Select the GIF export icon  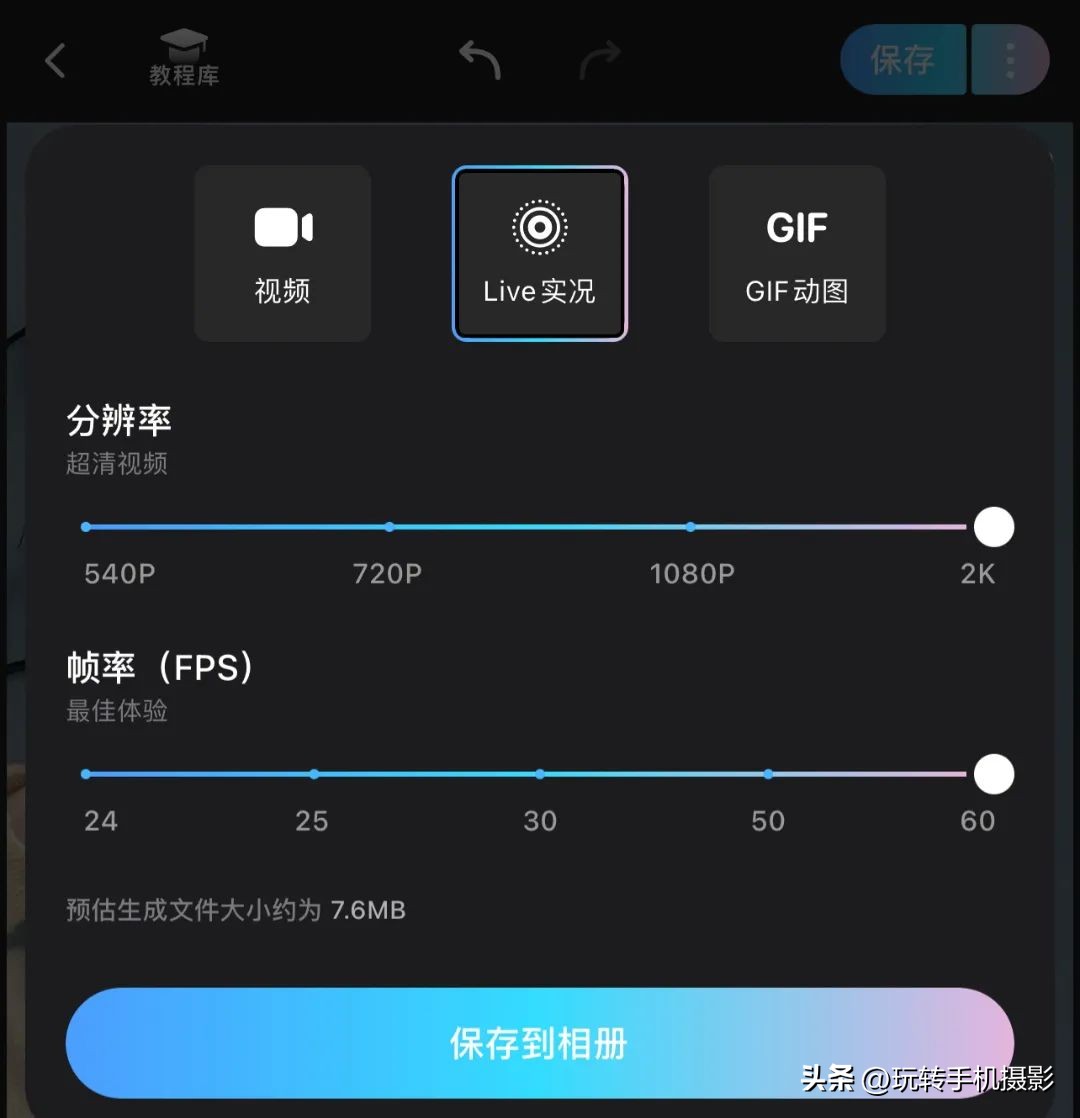tap(796, 228)
